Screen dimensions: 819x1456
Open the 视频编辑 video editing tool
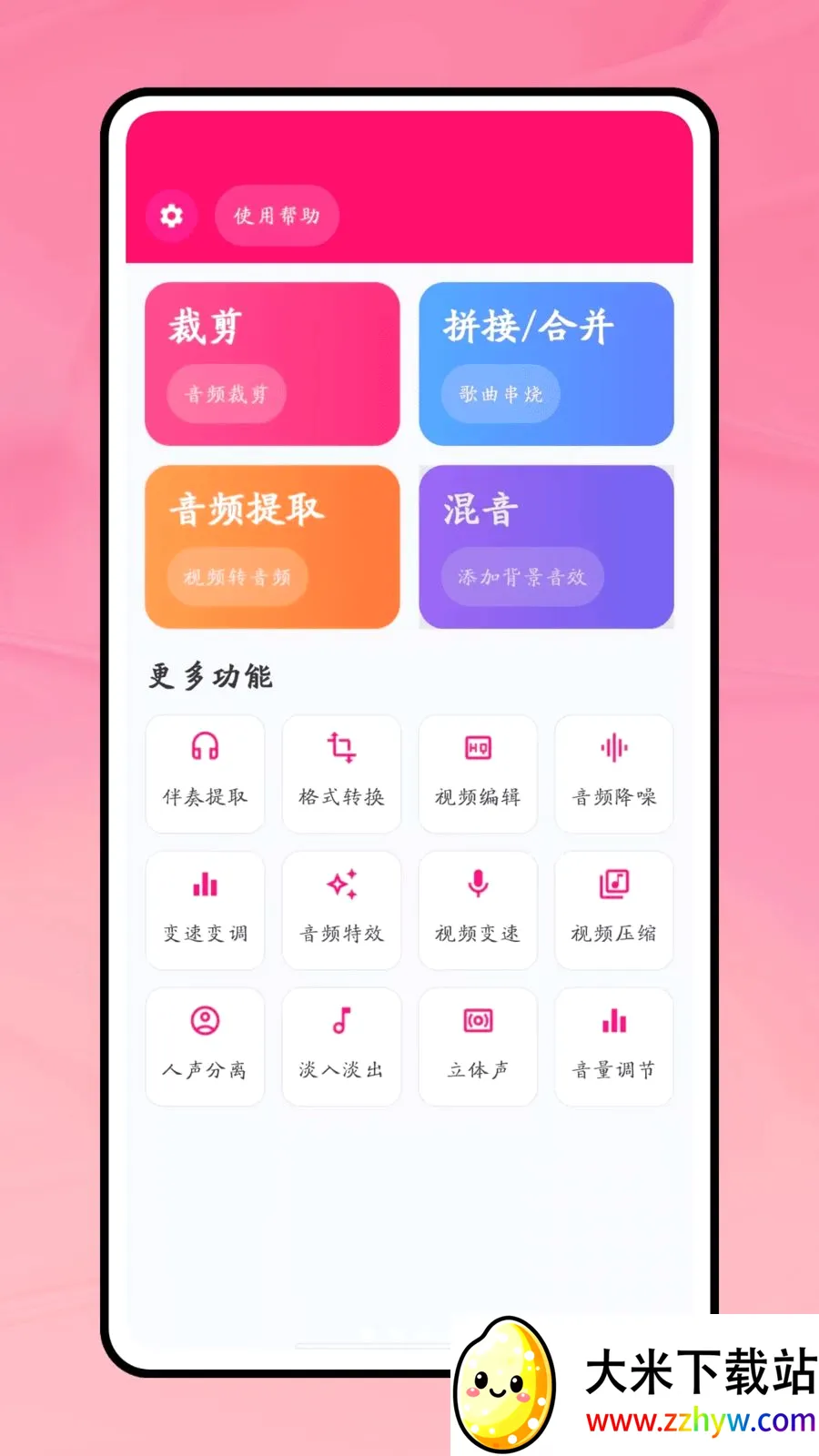coord(478,773)
